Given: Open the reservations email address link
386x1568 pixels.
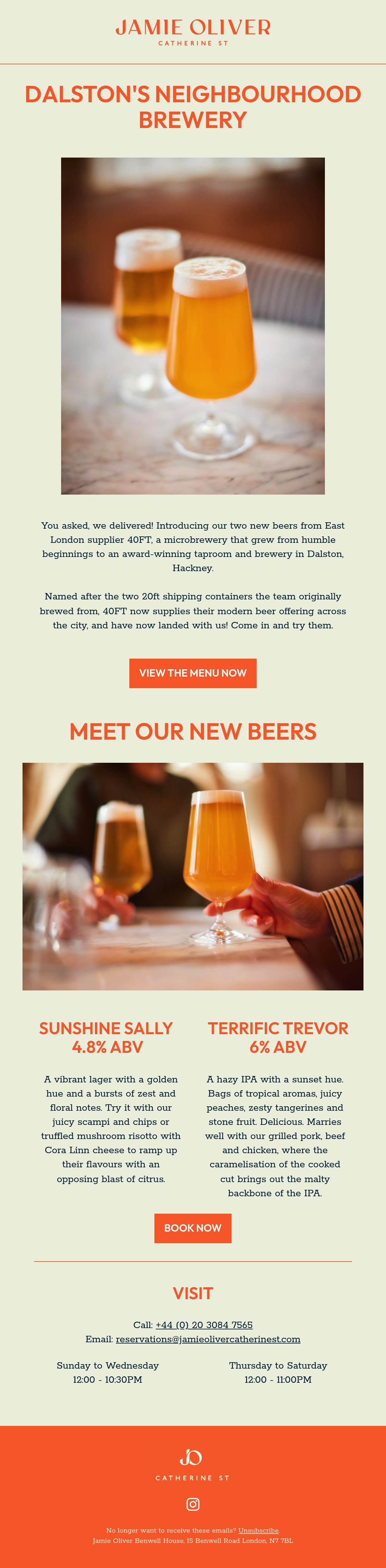Looking at the screenshot, I should (207, 1338).
